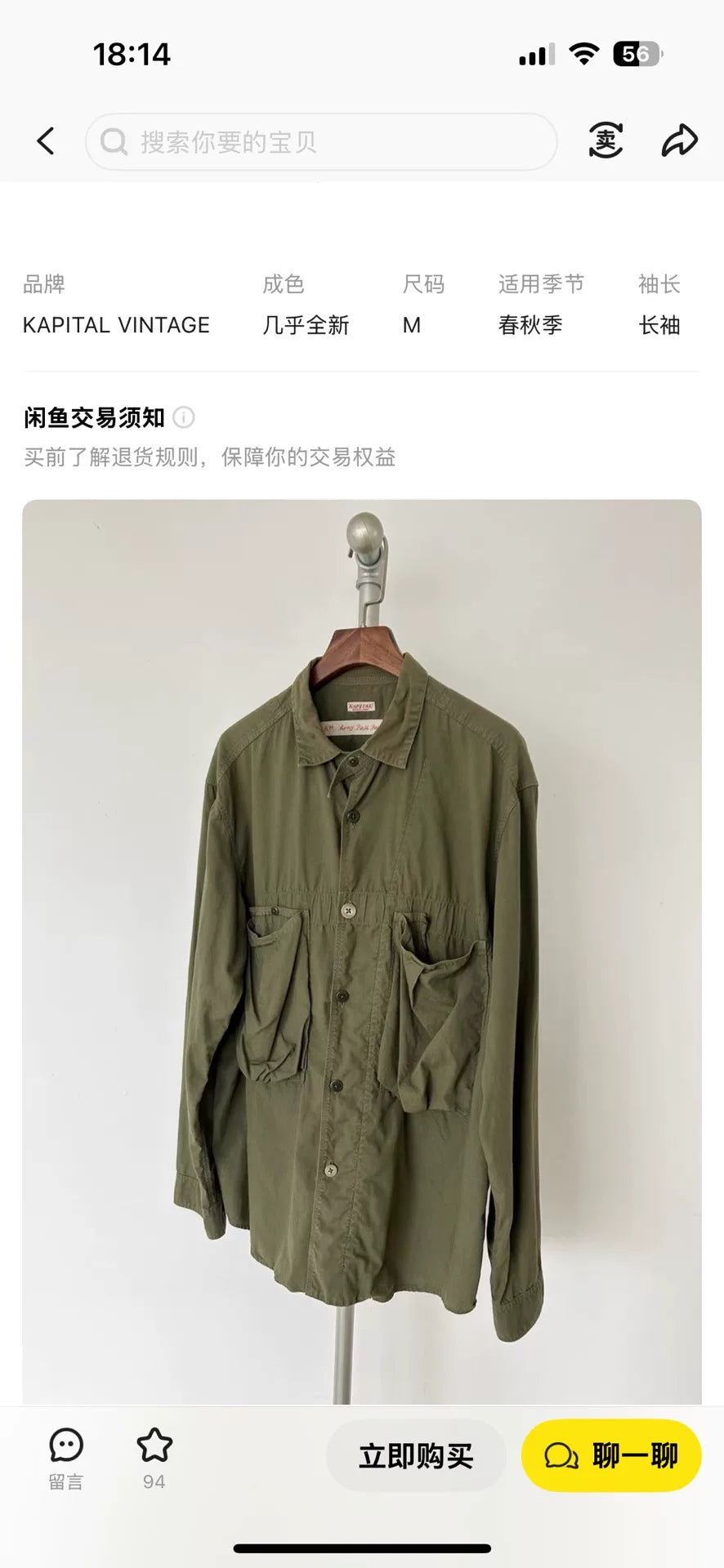Open the sell (卖) icon
724x1568 pixels.
[606, 141]
